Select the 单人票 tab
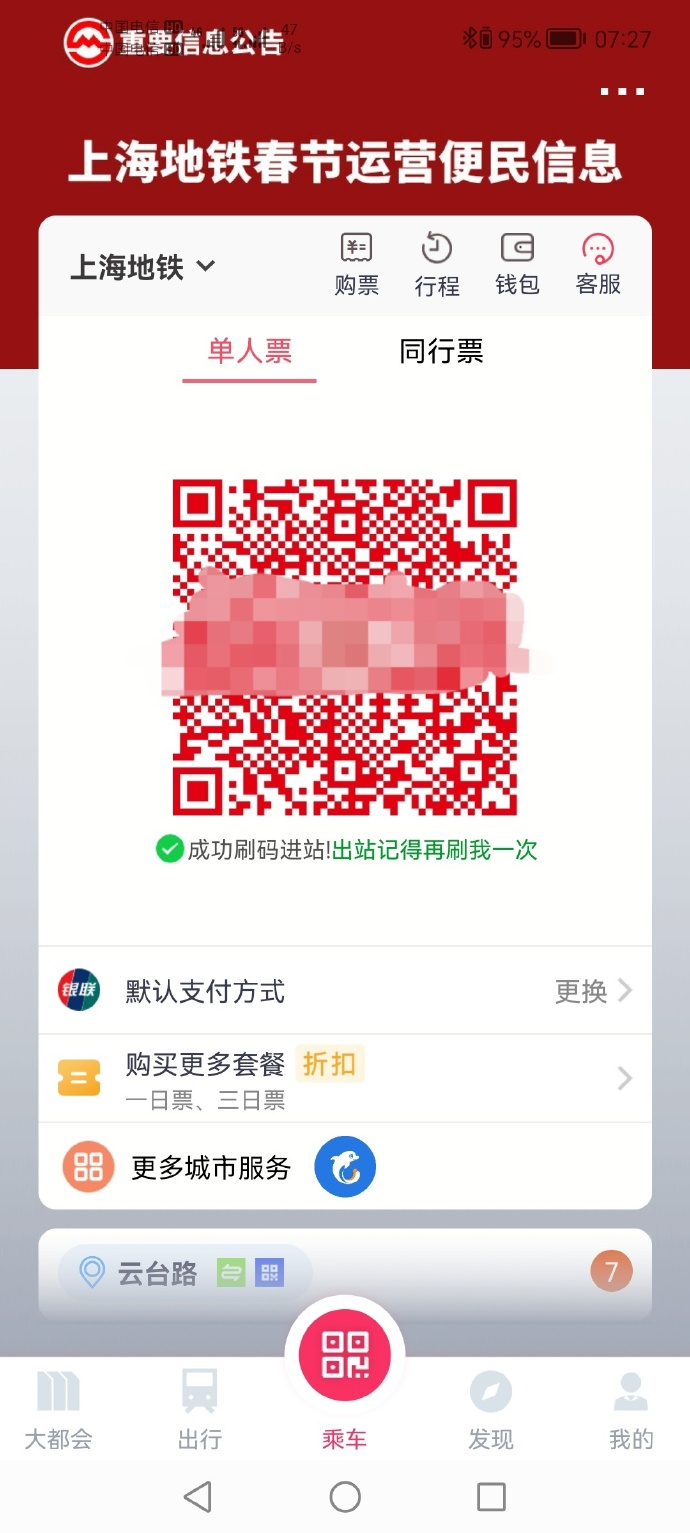This screenshot has width=690, height=1533. click(249, 352)
